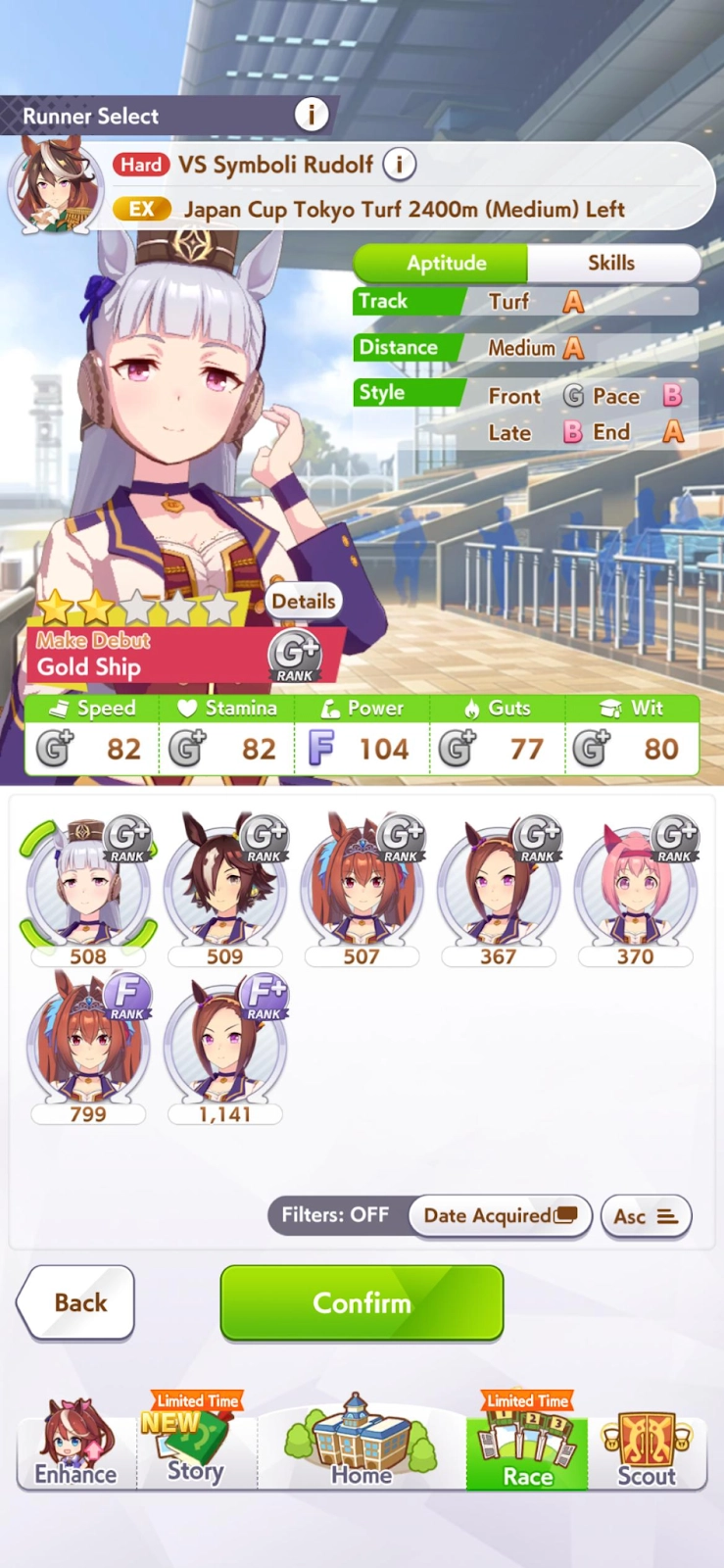The image size is (724, 1568).
Task: Select the Aptitude tab
Action: click(x=446, y=263)
